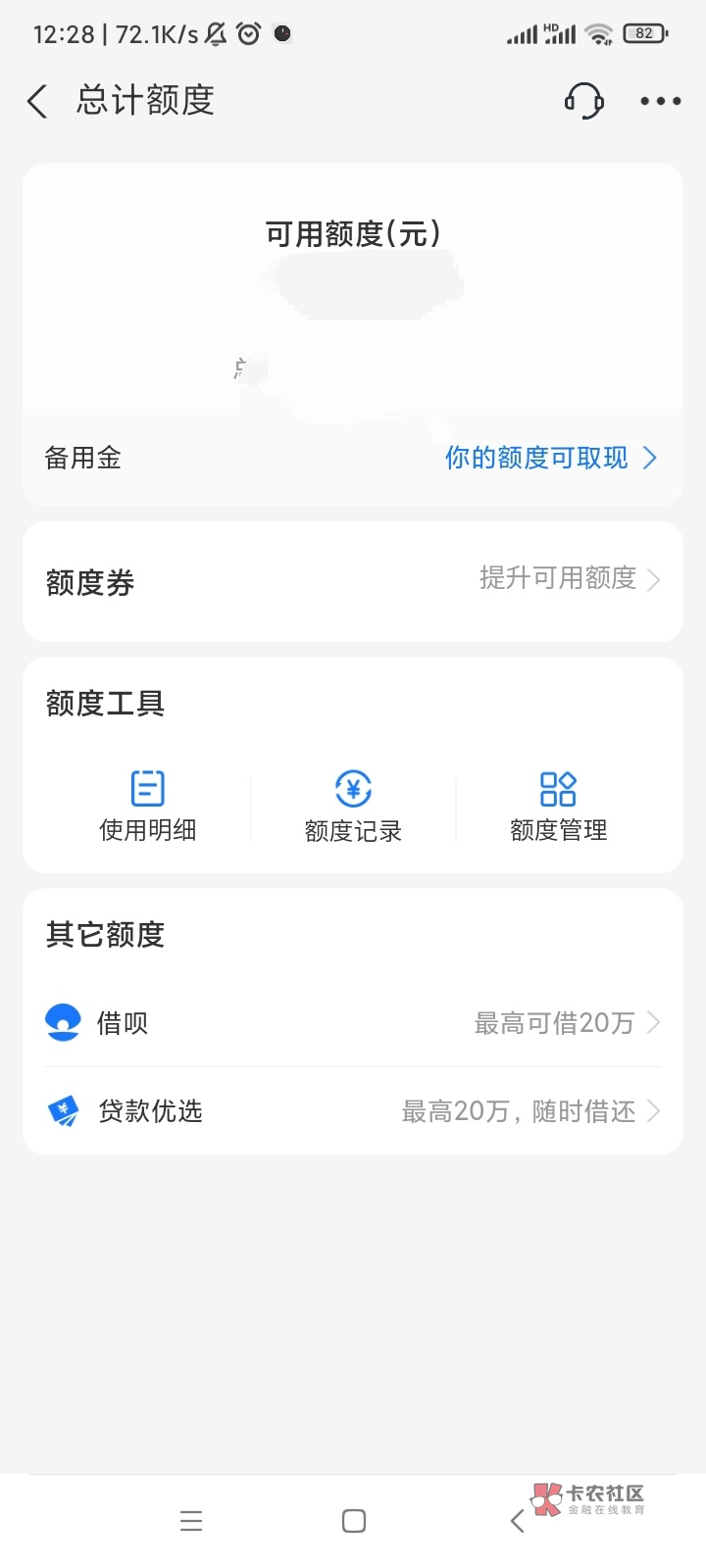Tap system home button
706x1568 pixels.
354,1521
